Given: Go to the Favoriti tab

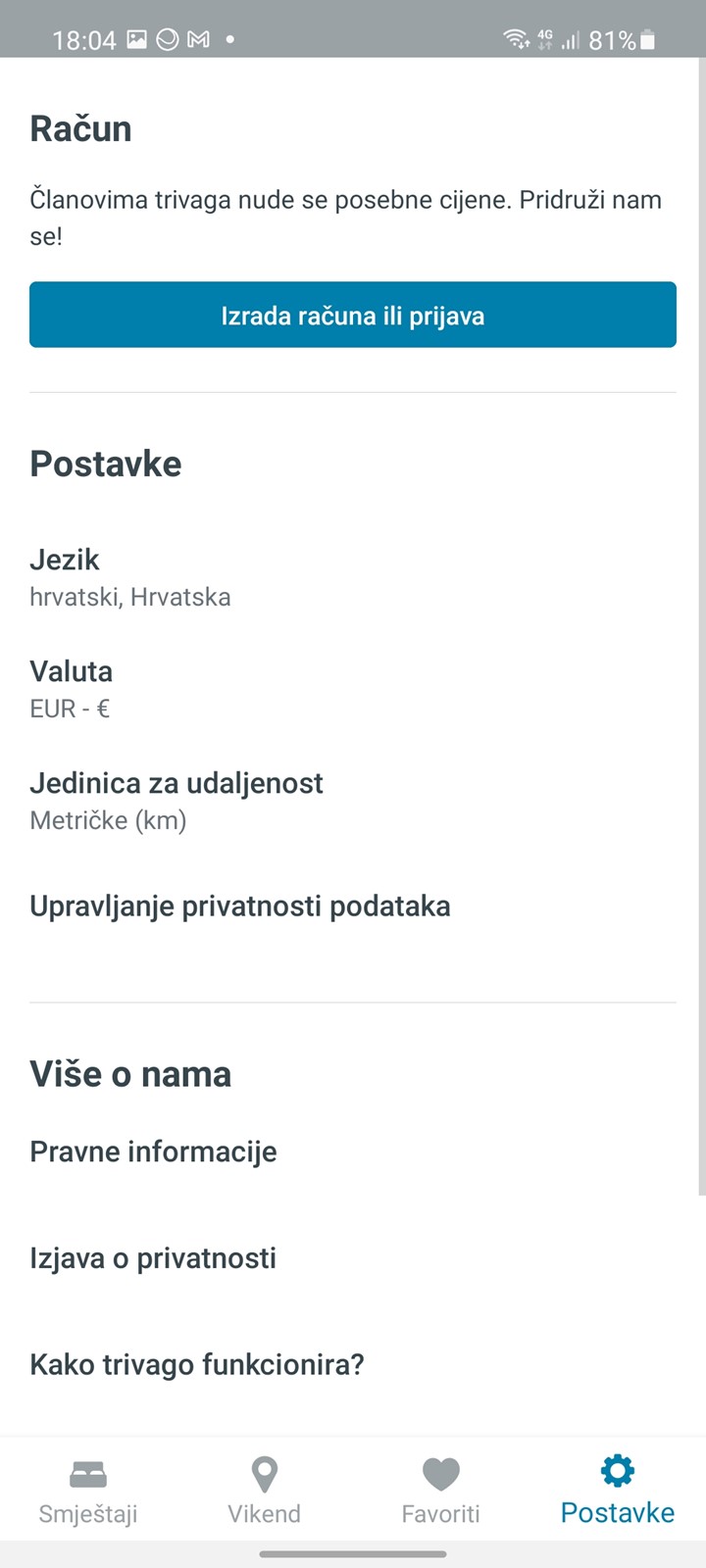Looking at the screenshot, I should 441,1491.
